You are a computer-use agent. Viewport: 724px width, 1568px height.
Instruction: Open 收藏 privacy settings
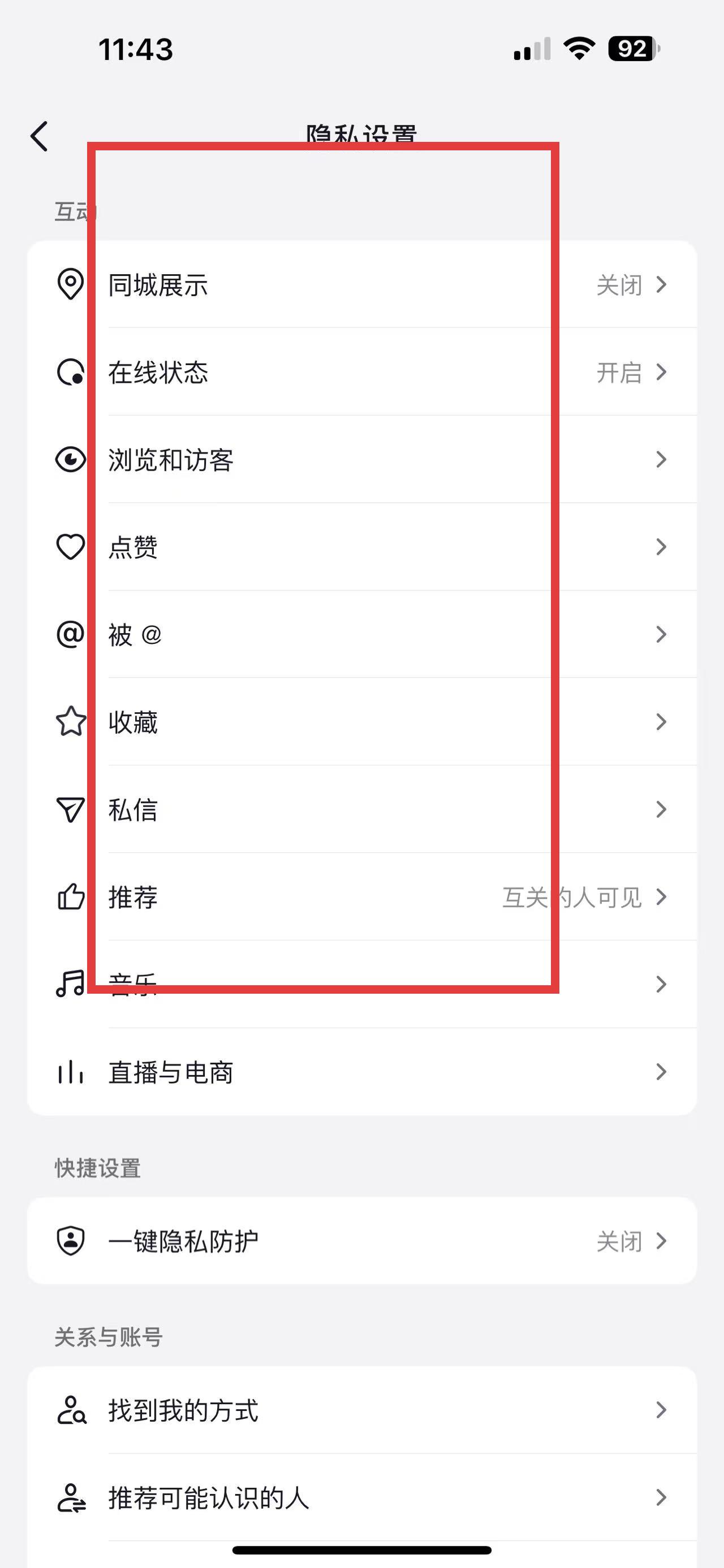(x=361, y=722)
